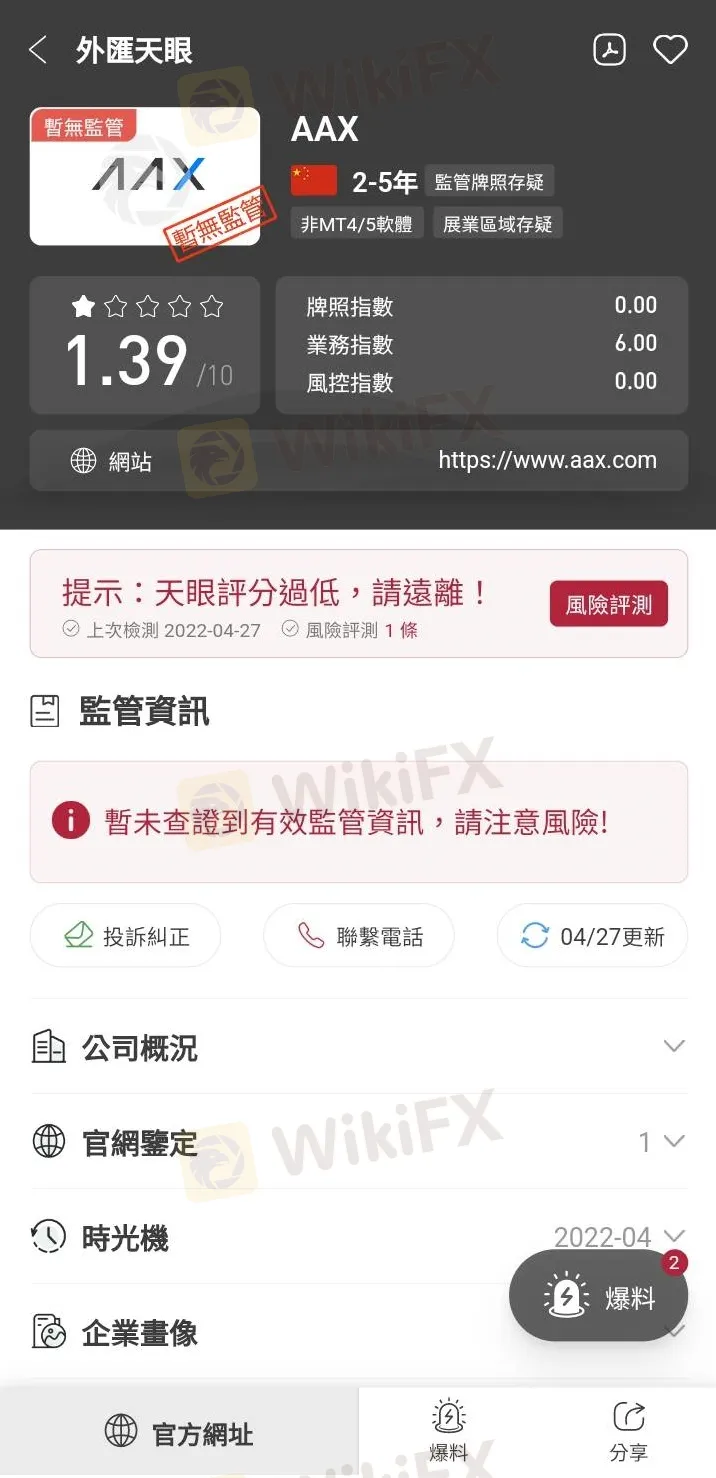Select 爆料 in the bottom bar
Viewport: 716px width, 1478px height.
448,1433
